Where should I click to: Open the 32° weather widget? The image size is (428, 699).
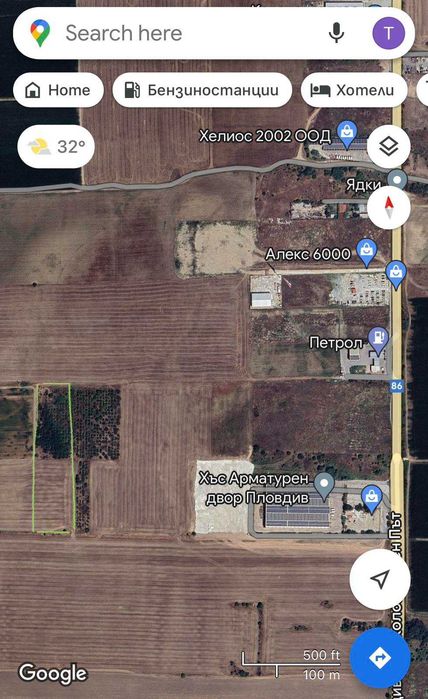coord(56,146)
